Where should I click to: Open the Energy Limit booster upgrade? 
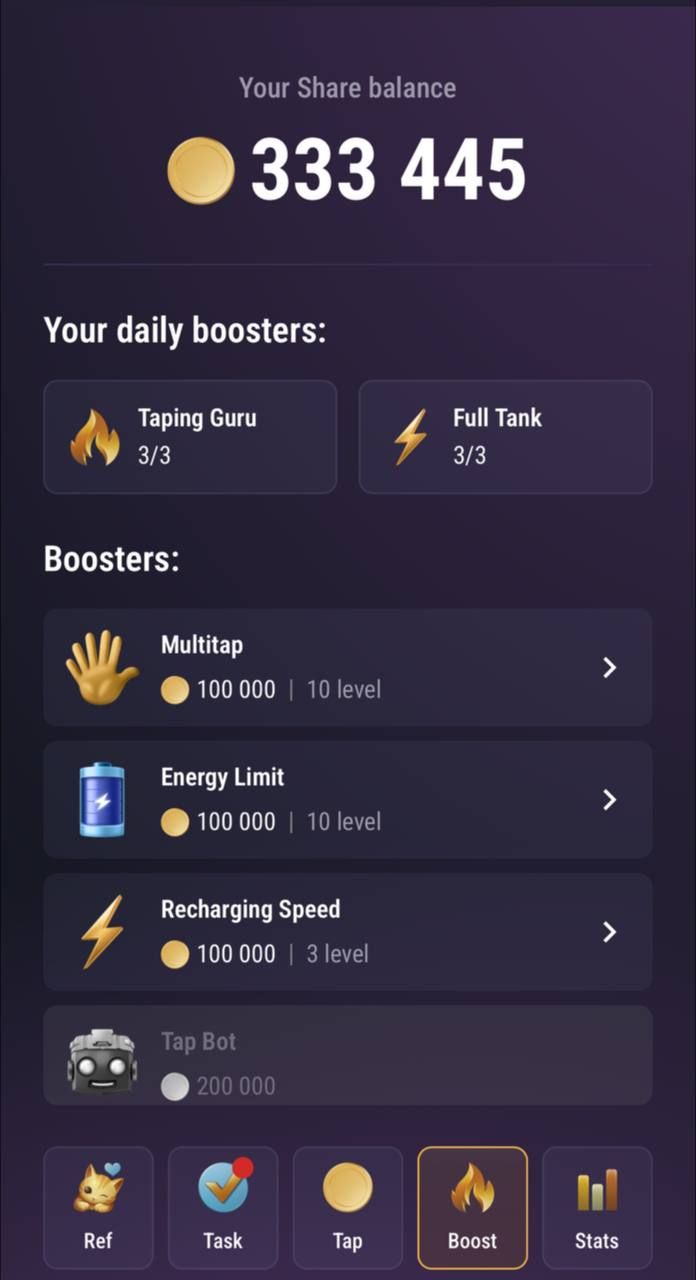(x=347, y=799)
